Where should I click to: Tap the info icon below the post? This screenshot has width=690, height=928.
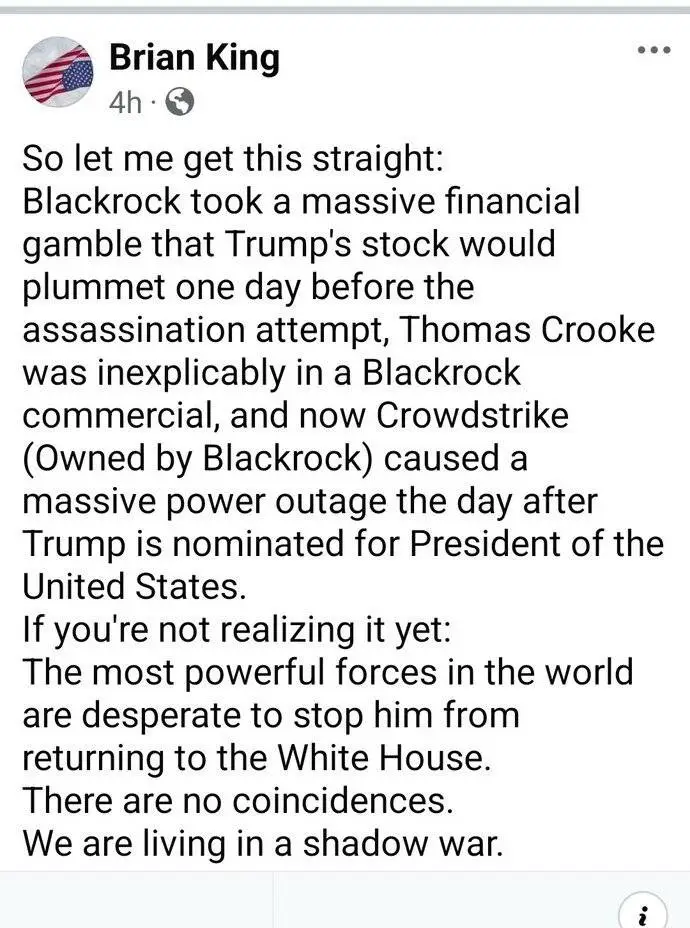(x=645, y=913)
